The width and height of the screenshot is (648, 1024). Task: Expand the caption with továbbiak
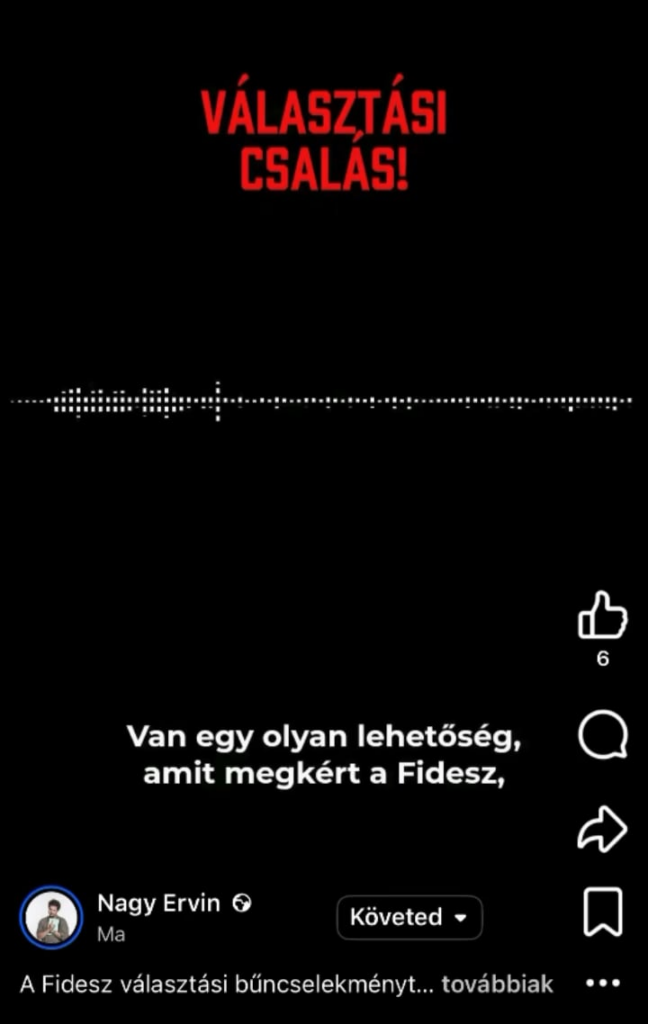click(497, 984)
